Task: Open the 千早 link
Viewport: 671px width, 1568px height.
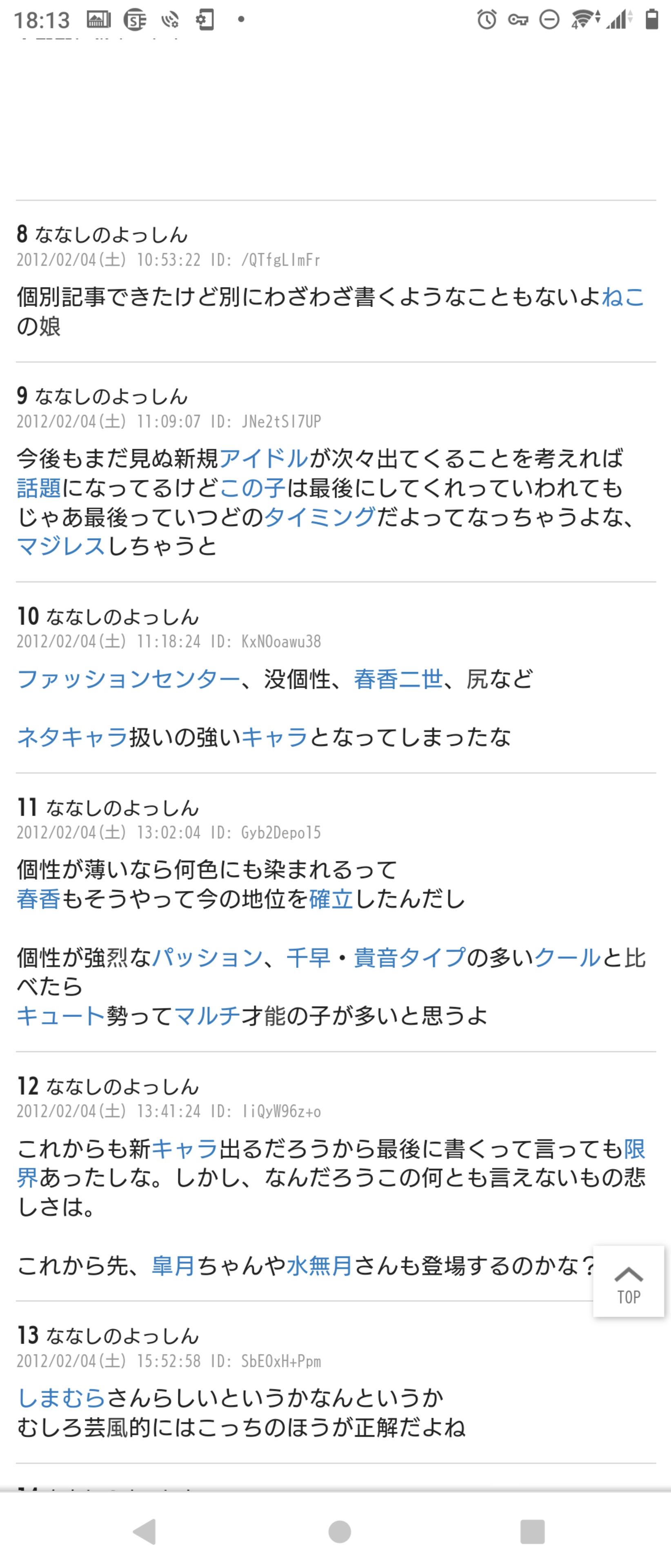Action: point(309,958)
